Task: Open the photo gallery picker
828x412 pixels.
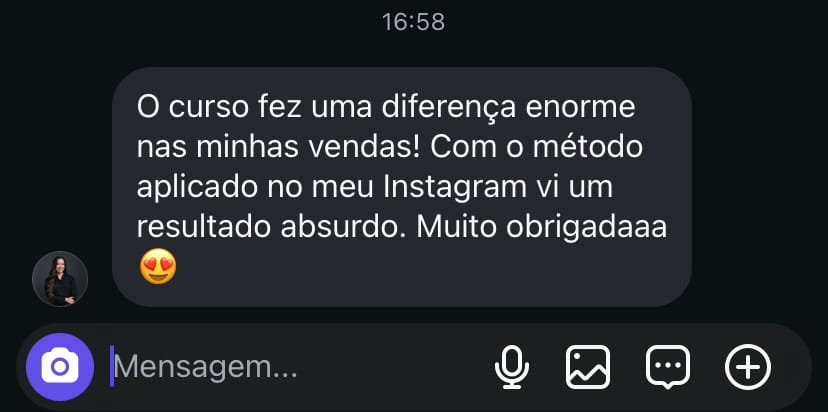Action: tap(588, 367)
